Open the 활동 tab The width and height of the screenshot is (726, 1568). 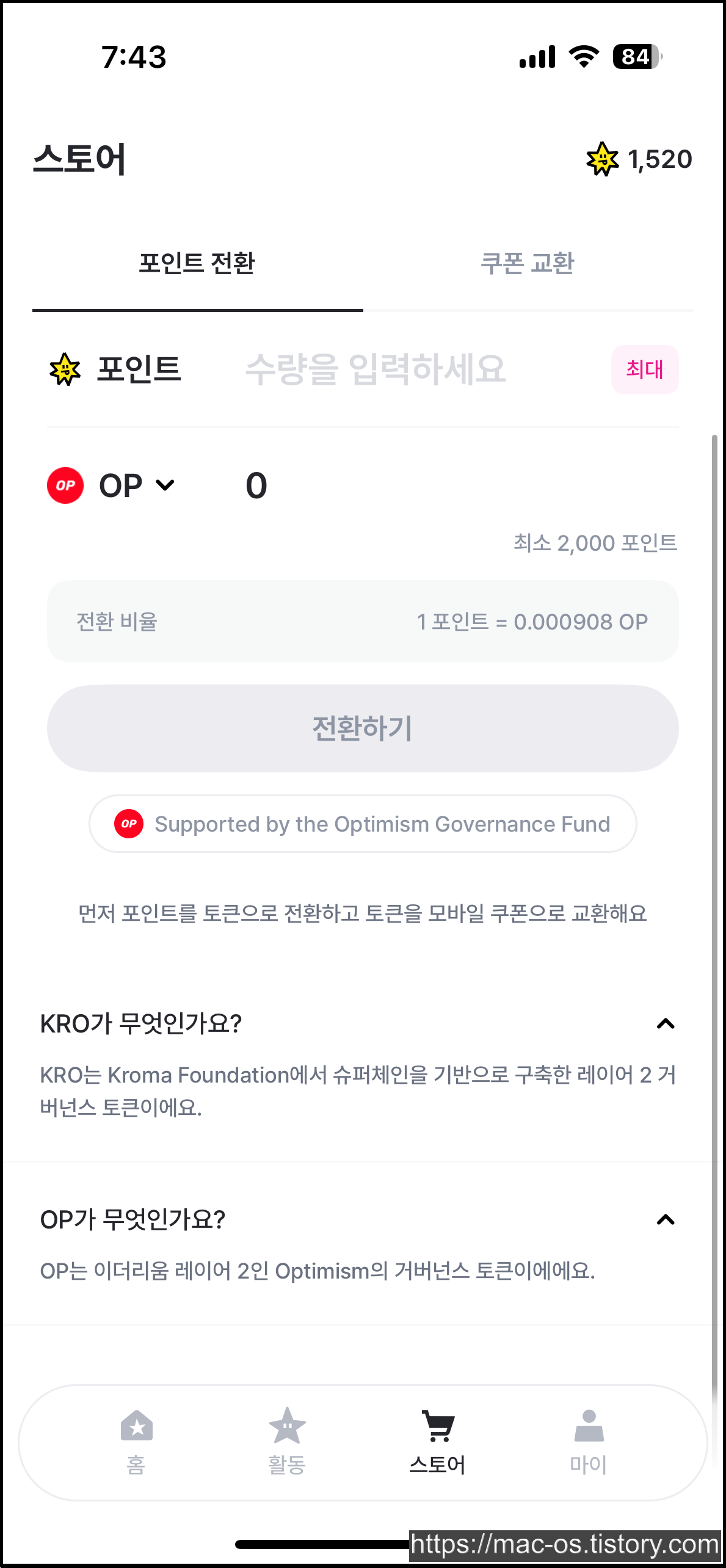coord(287,1443)
